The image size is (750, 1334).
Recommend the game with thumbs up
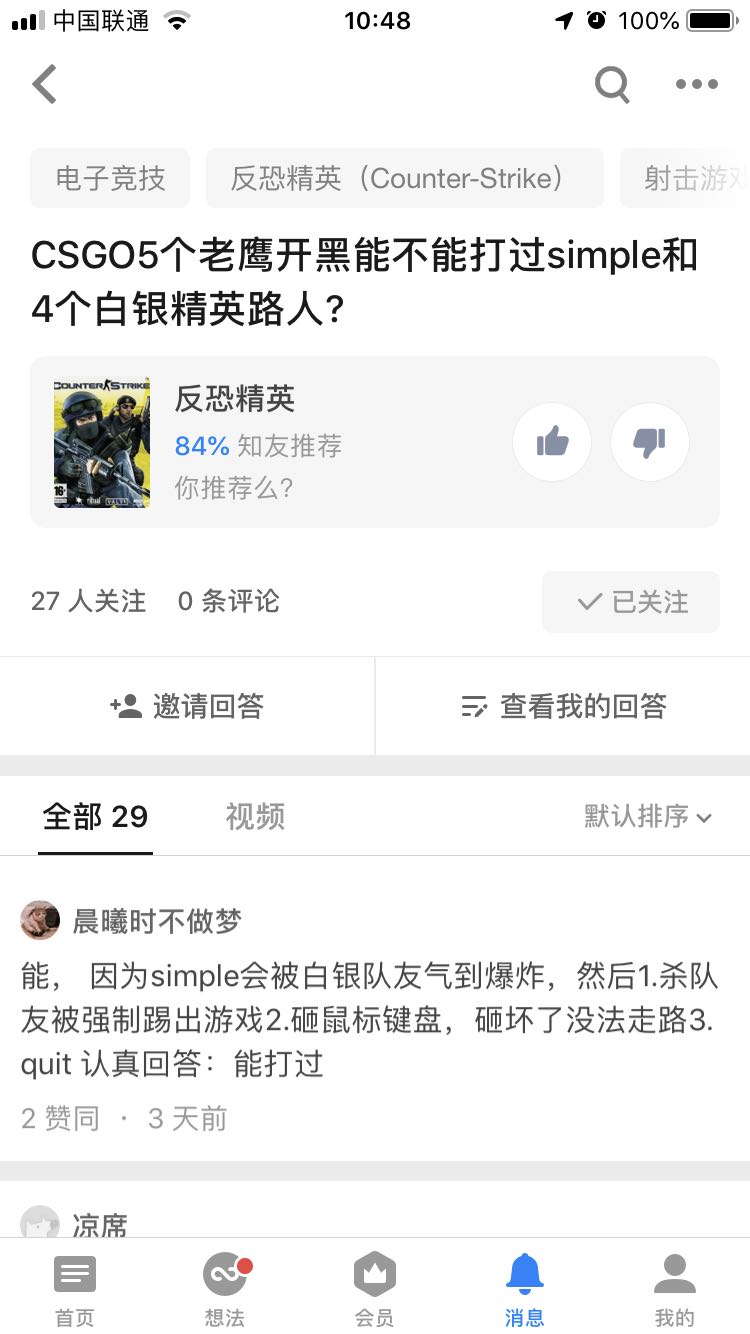(x=552, y=442)
